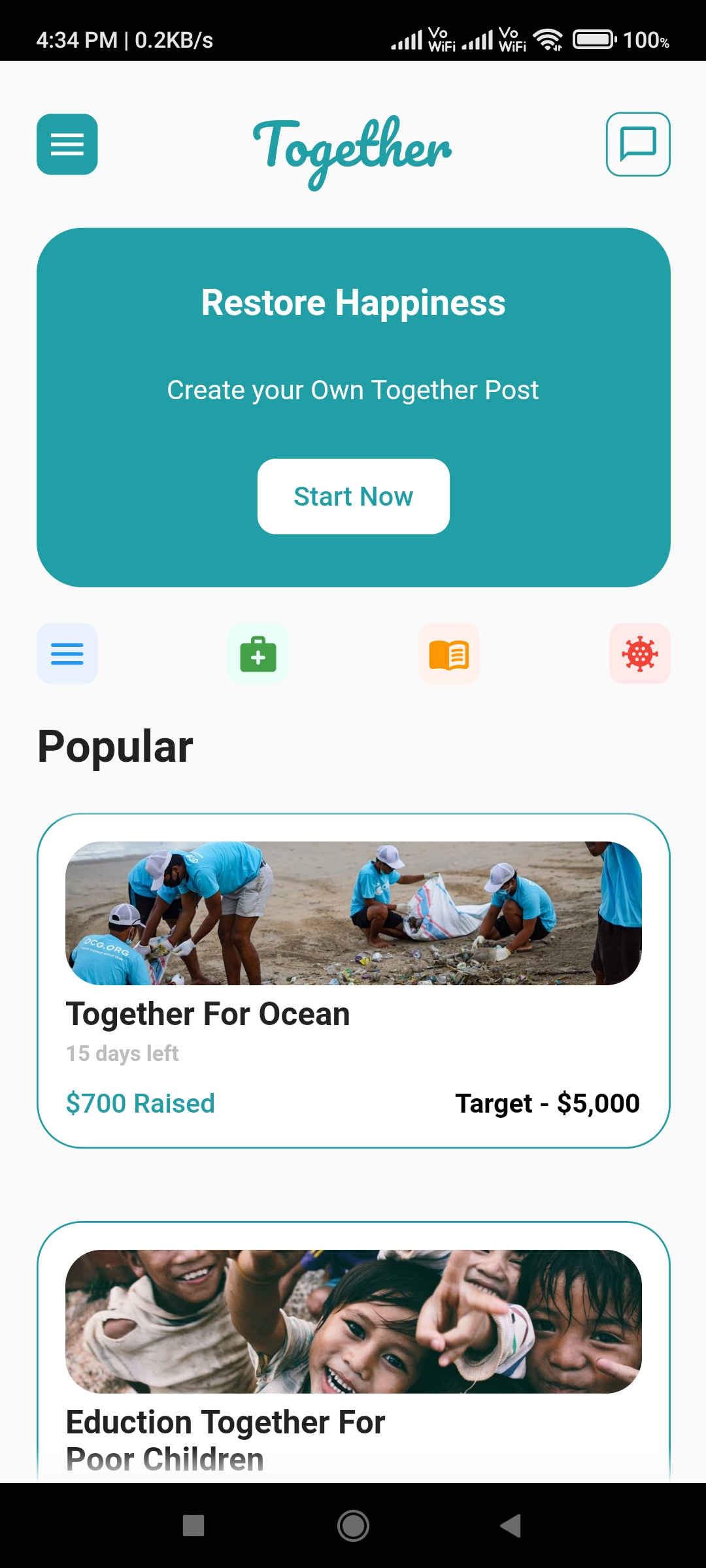Select the green medical kit category

(x=258, y=654)
